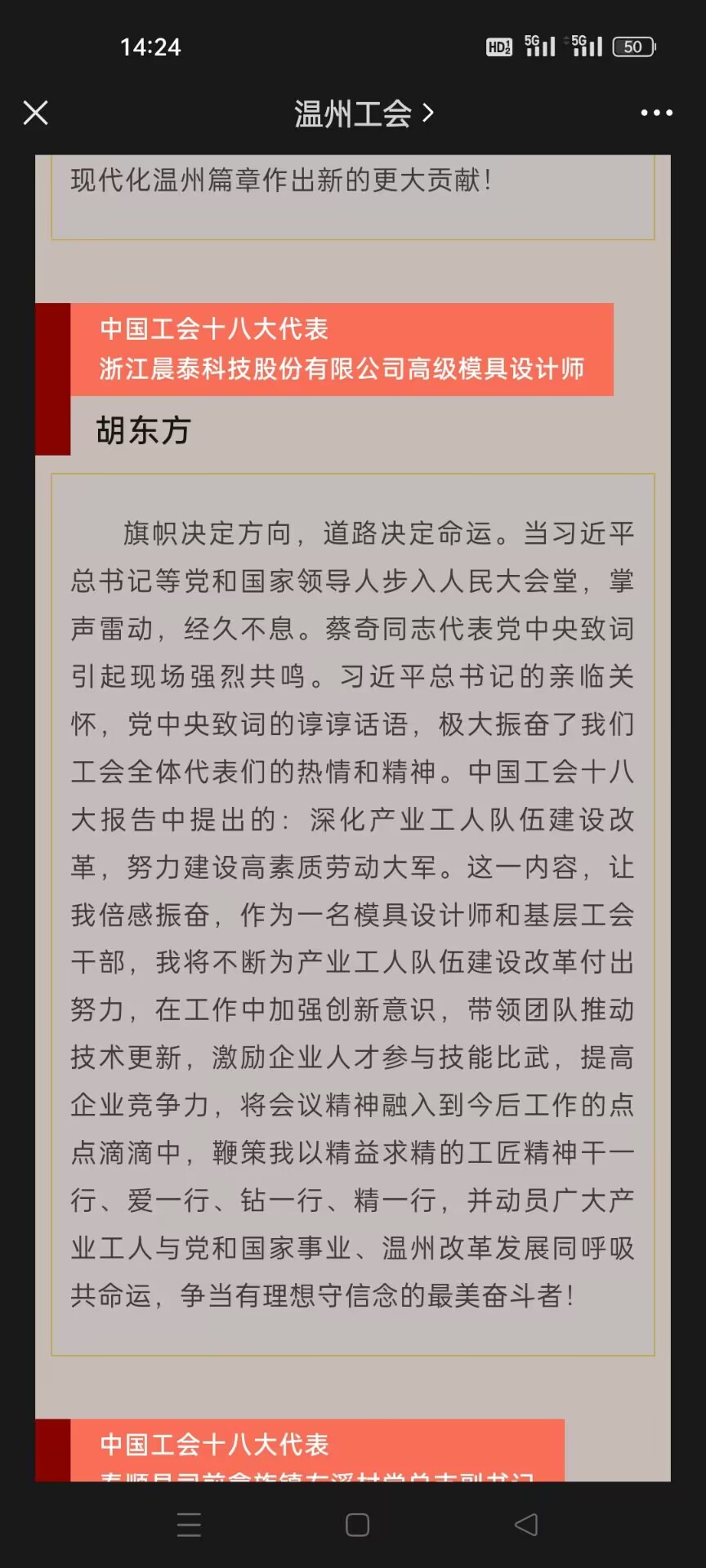Close the article page
The height and width of the screenshot is (1568, 706).
click(35, 113)
